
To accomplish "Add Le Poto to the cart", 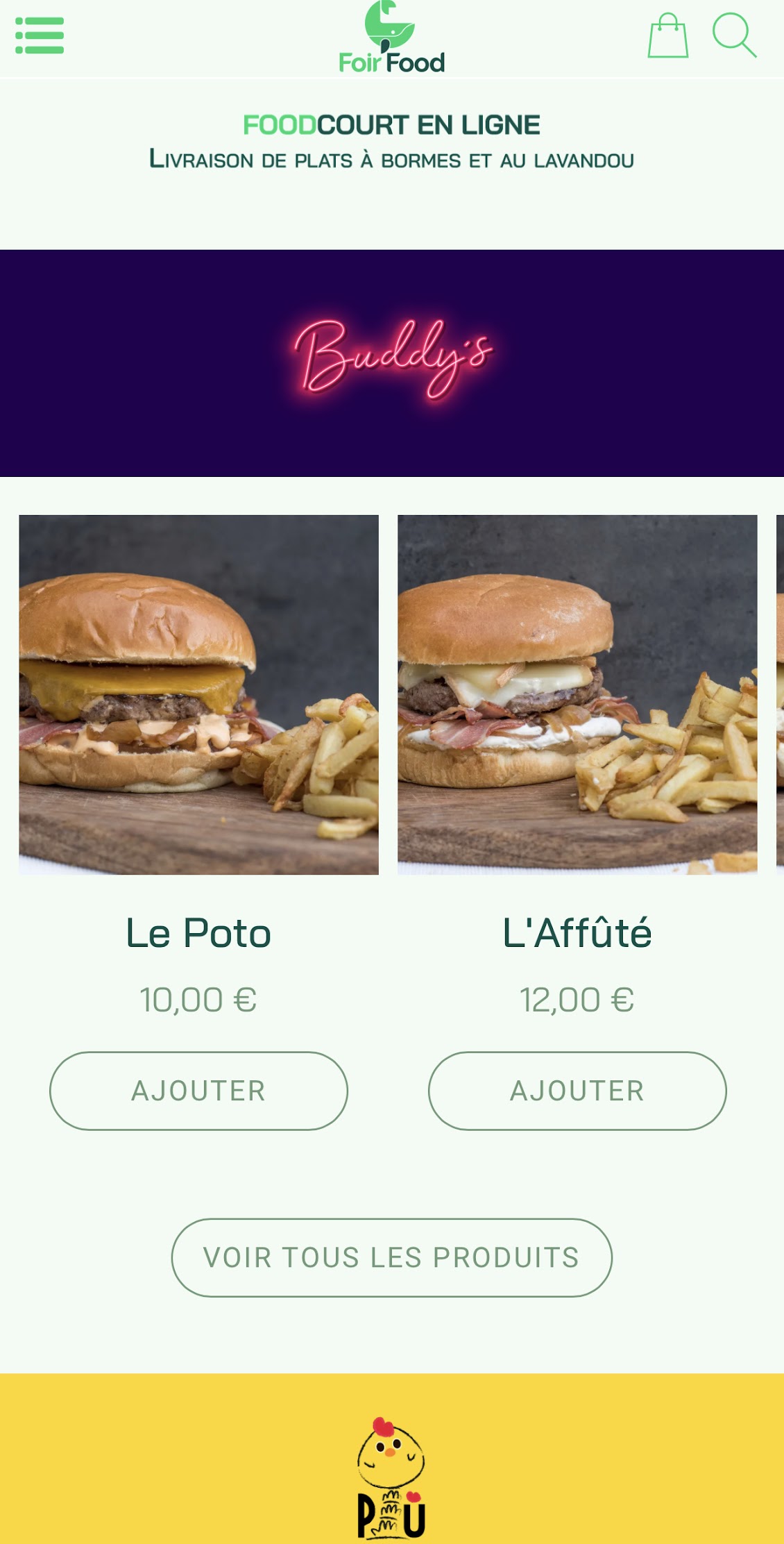I will point(198,1091).
